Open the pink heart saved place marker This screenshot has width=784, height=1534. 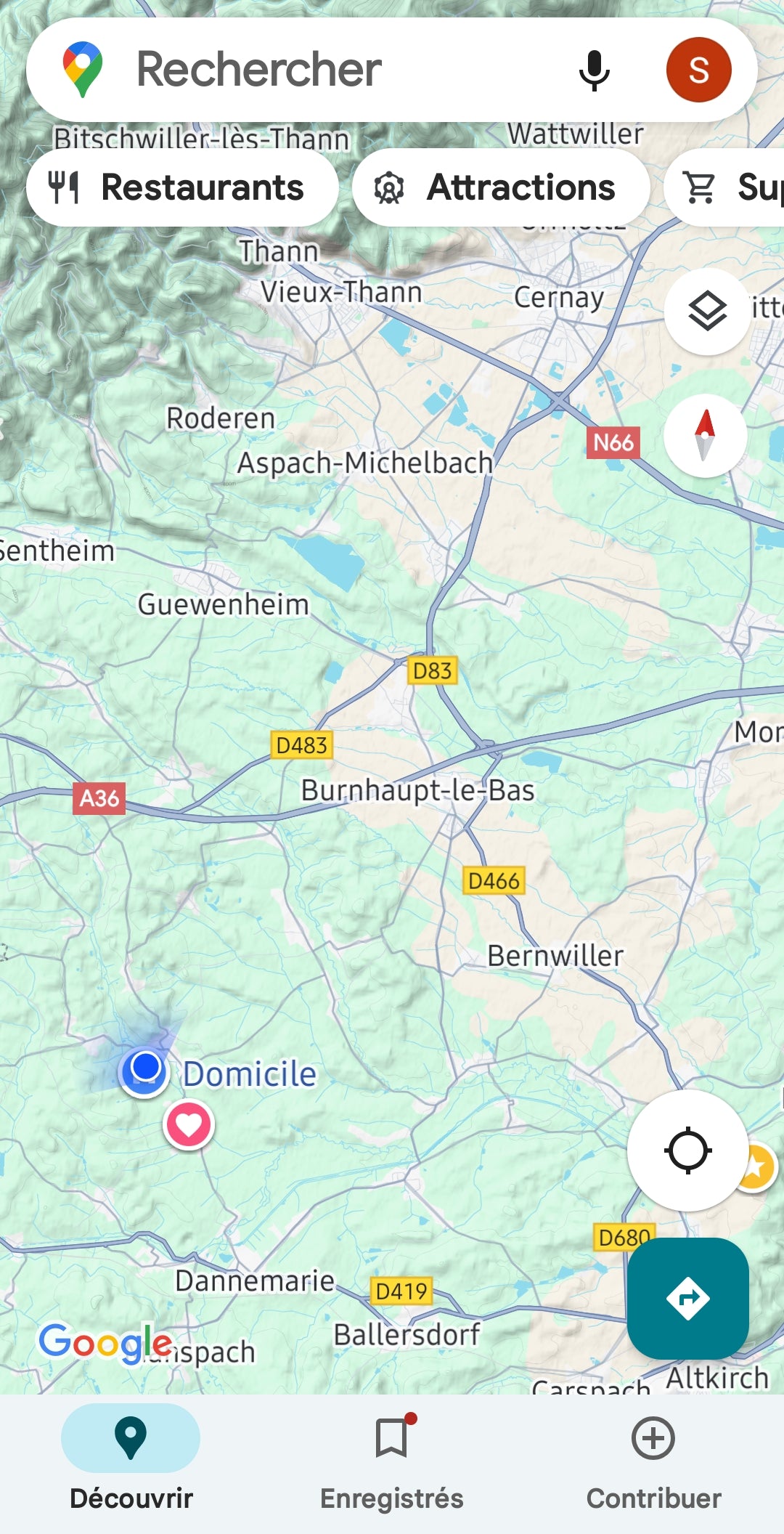pos(189,1124)
